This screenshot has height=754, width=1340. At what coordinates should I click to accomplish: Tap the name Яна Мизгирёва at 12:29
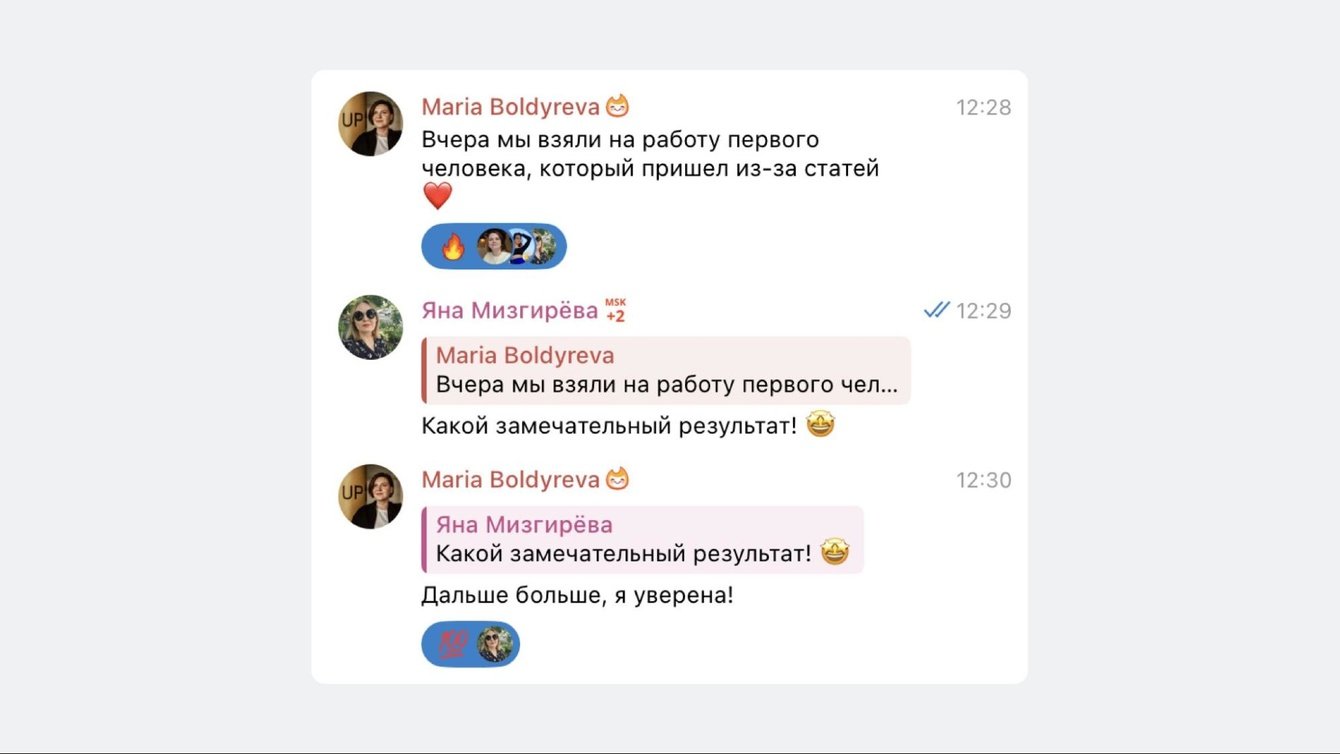point(509,311)
